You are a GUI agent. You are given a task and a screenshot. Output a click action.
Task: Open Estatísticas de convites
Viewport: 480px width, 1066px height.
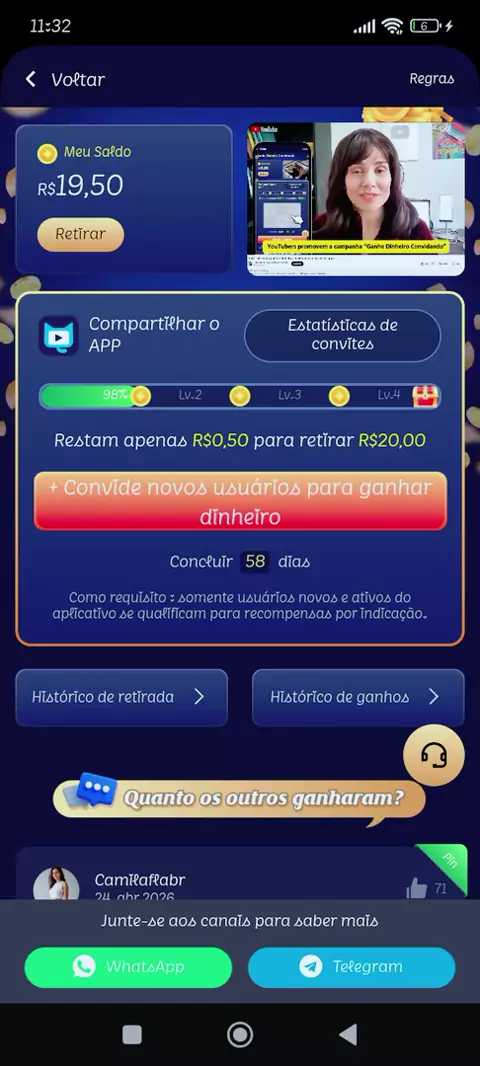pyautogui.click(x=343, y=335)
